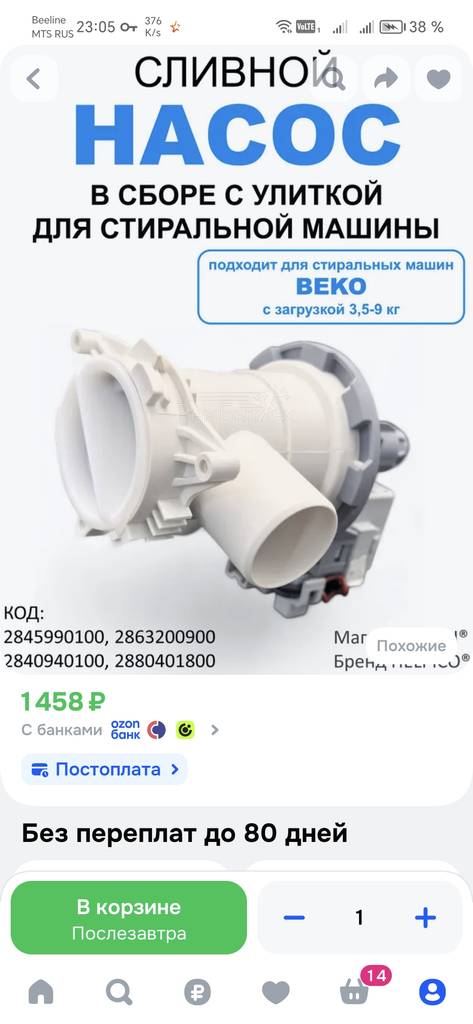The width and height of the screenshot is (473, 1024).
Task: Open the ruble finance tab
Action: pyautogui.click(x=197, y=993)
